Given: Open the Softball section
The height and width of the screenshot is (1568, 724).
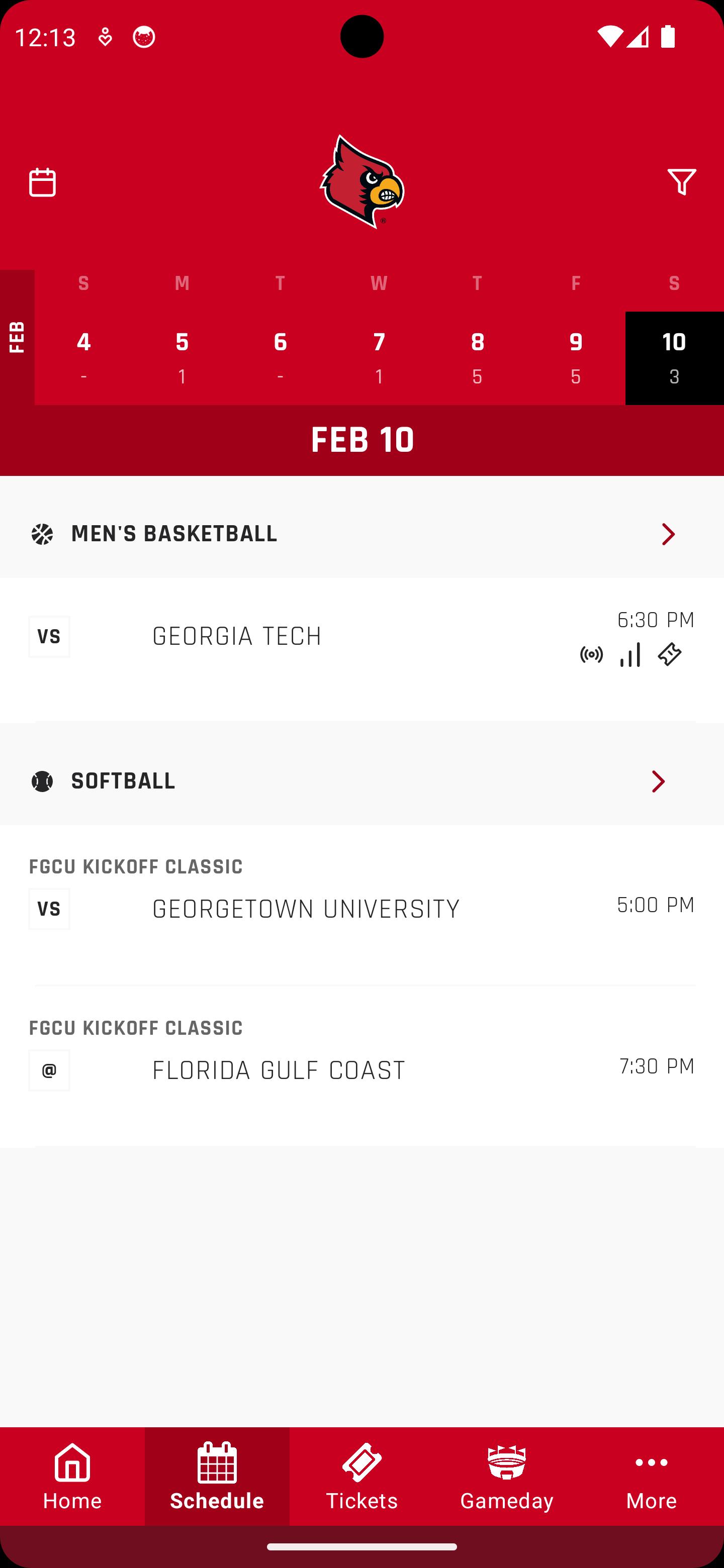Looking at the screenshot, I should [x=361, y=781].
